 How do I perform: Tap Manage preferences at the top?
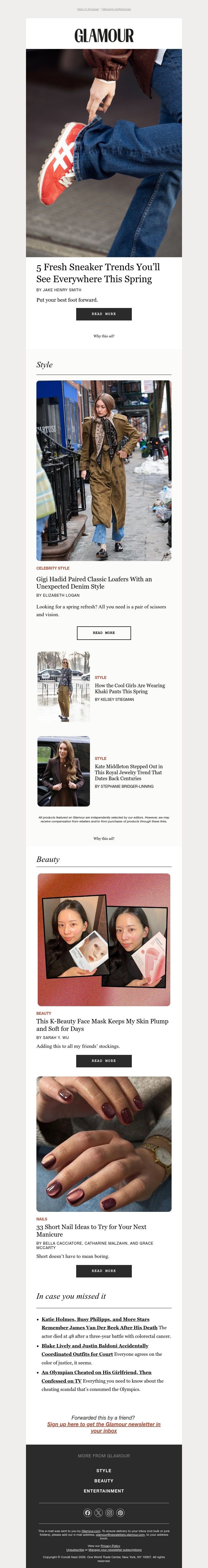point(117,9)
